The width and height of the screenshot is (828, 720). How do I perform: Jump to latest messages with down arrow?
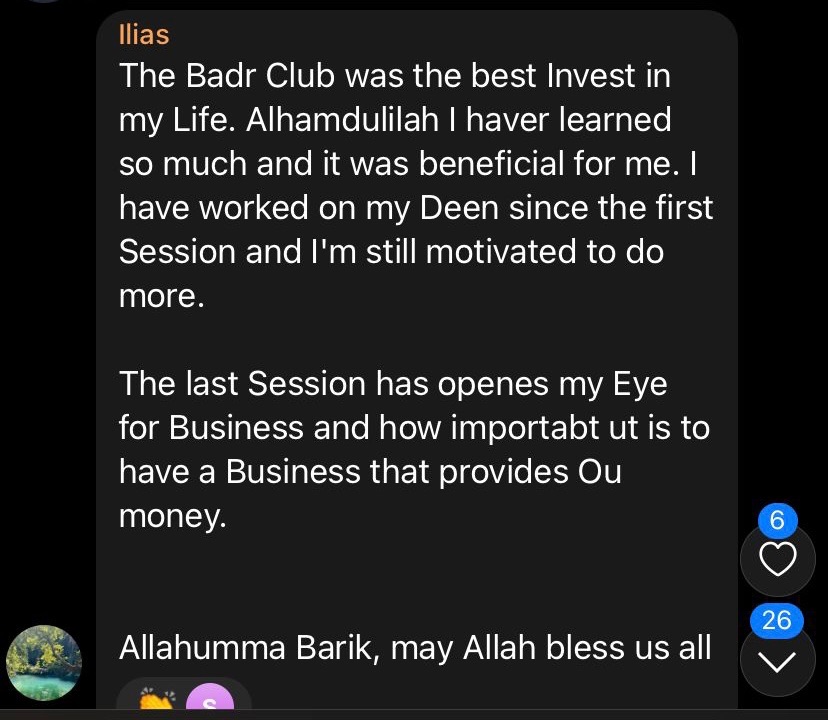tap(777, 659)
